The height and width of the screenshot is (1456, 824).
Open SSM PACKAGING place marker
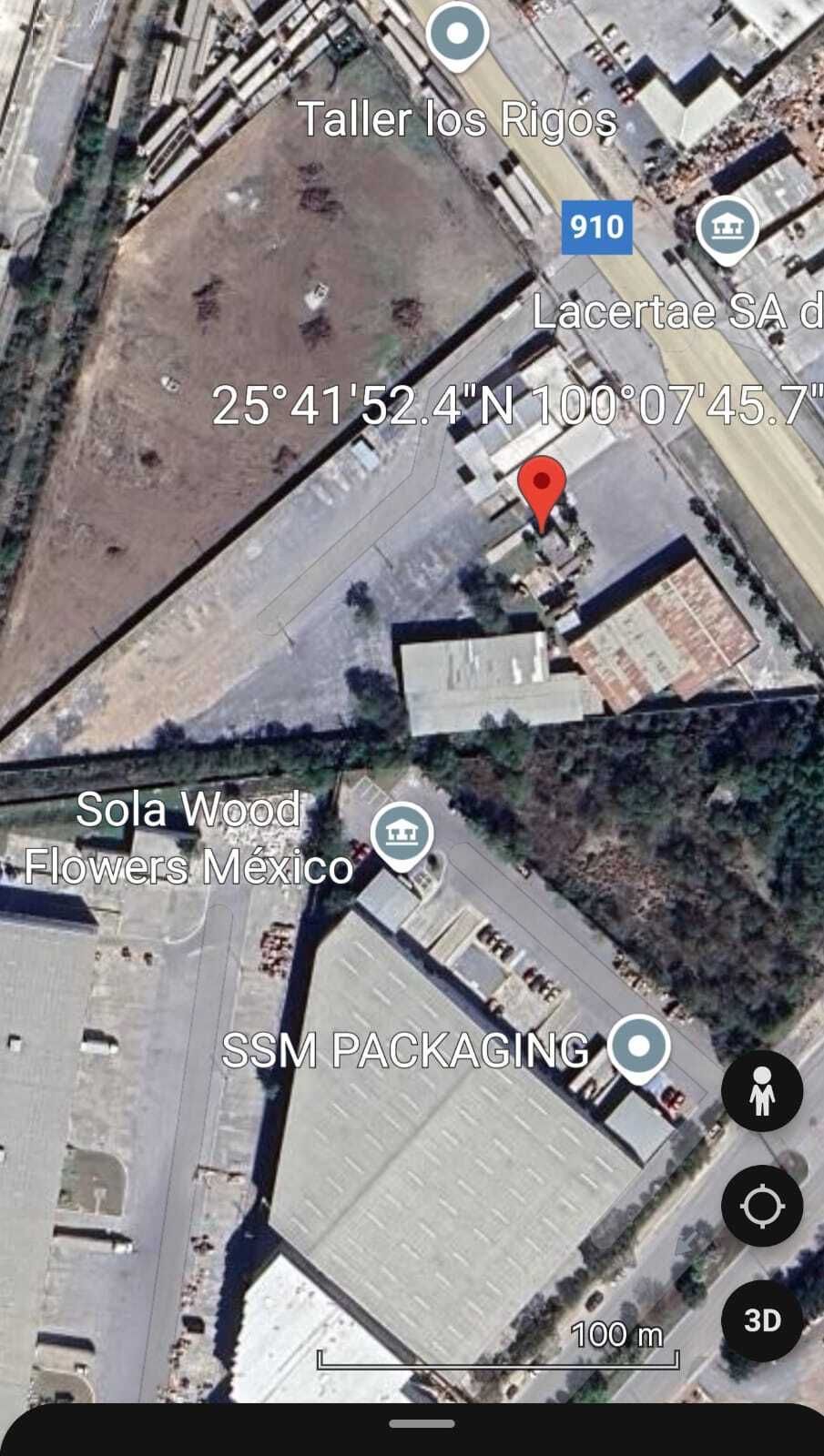point(639,1046)
